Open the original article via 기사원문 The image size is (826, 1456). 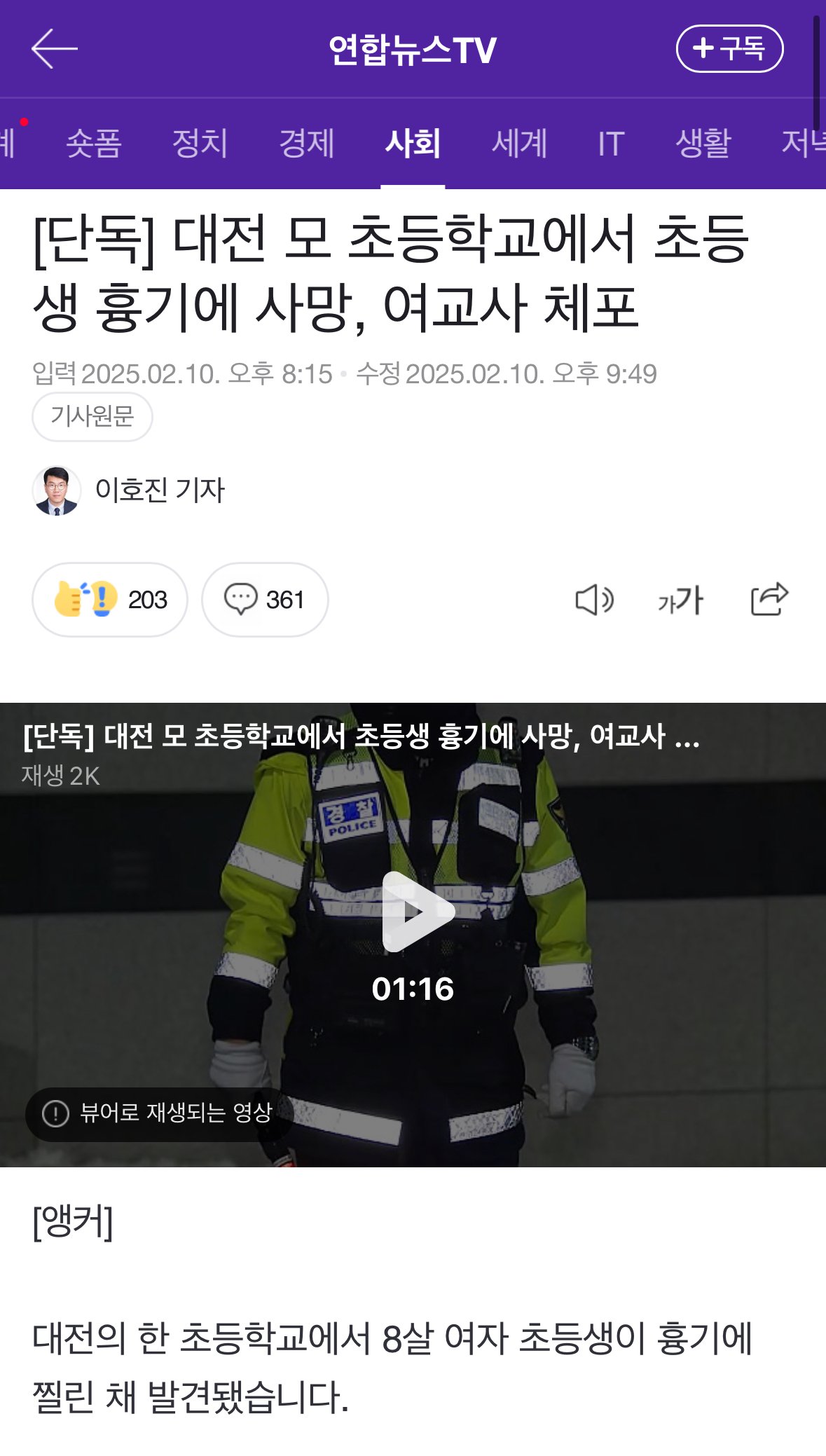coord(92,416)
